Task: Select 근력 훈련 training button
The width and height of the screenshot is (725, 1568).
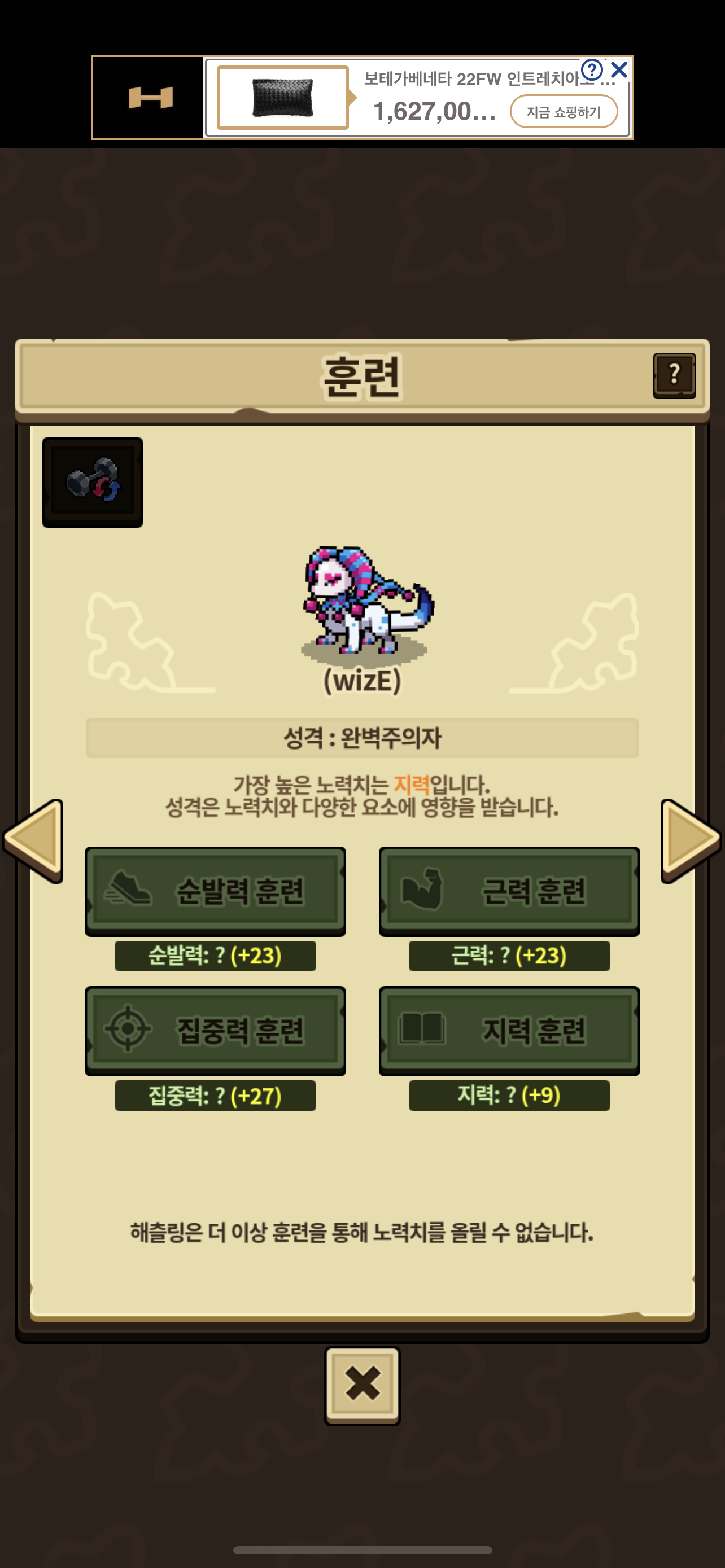Action: (509, 890)
